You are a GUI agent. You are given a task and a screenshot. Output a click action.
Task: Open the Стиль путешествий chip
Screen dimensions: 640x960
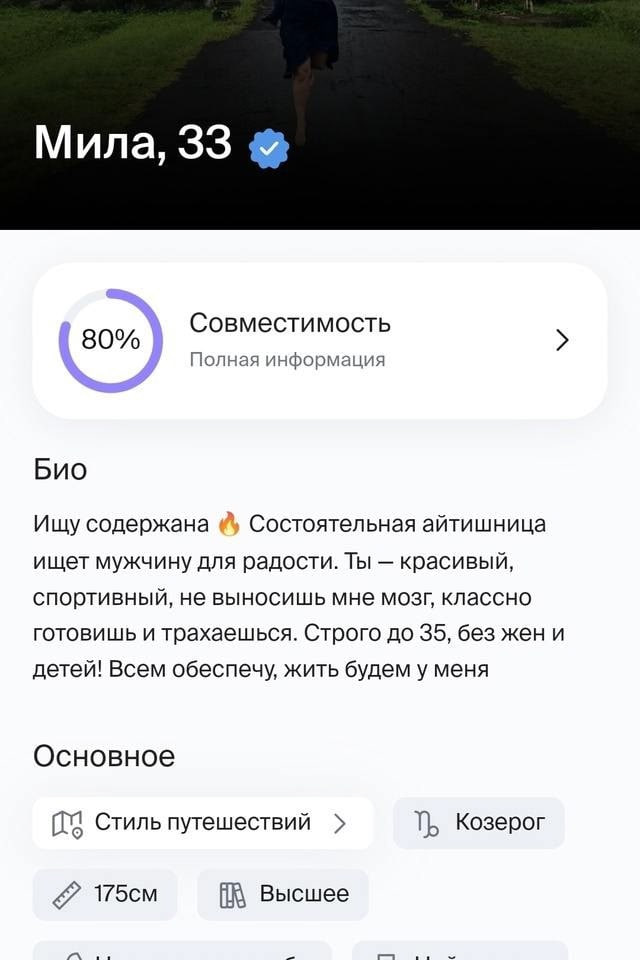[203, 823]
